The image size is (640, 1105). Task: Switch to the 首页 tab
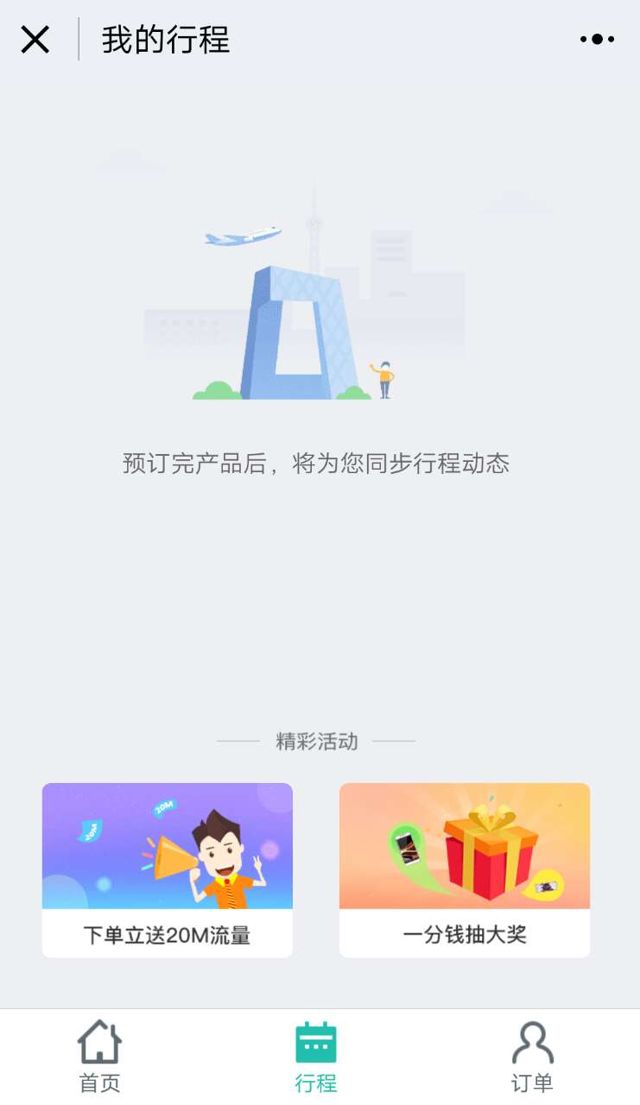pos(100,1056)
